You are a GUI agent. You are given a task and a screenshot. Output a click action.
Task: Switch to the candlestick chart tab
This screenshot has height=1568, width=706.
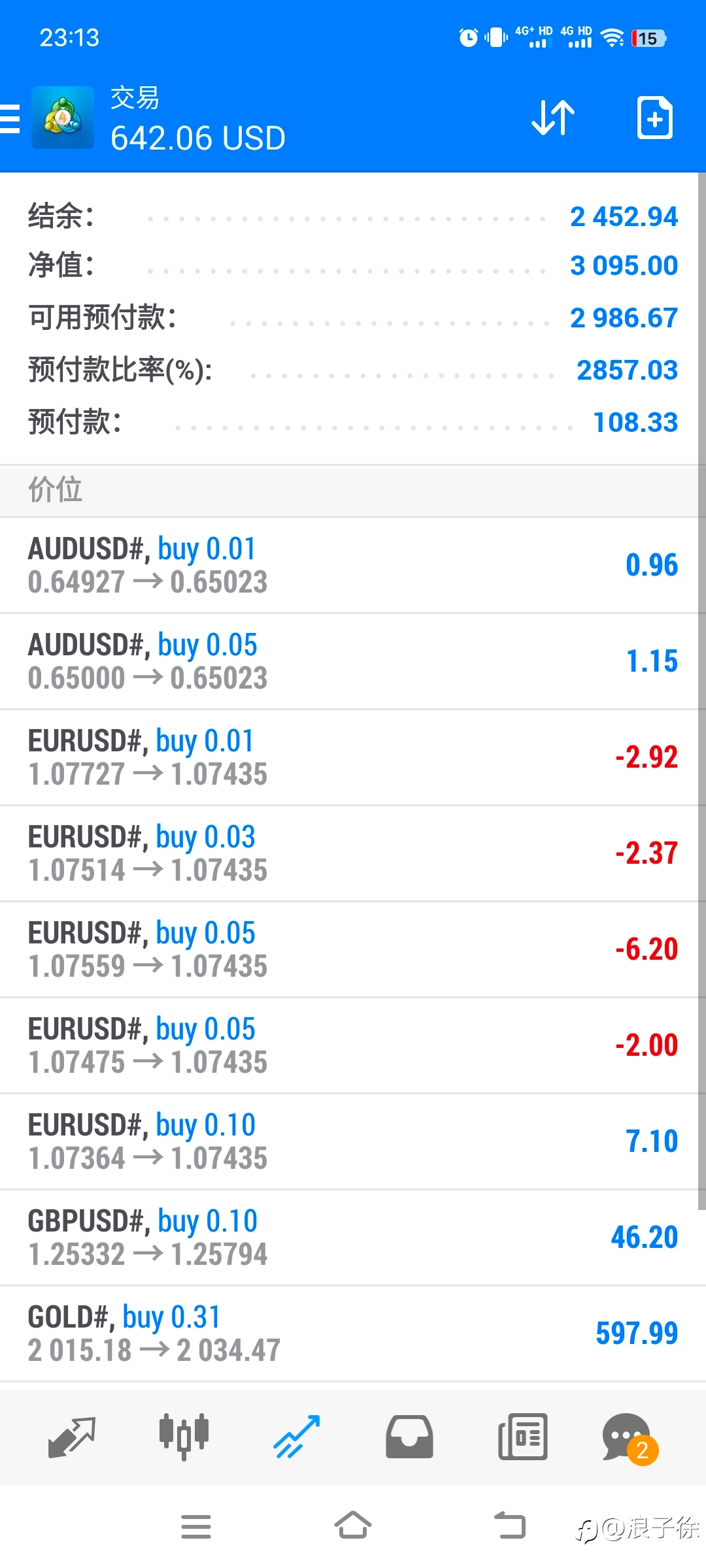184,1437
